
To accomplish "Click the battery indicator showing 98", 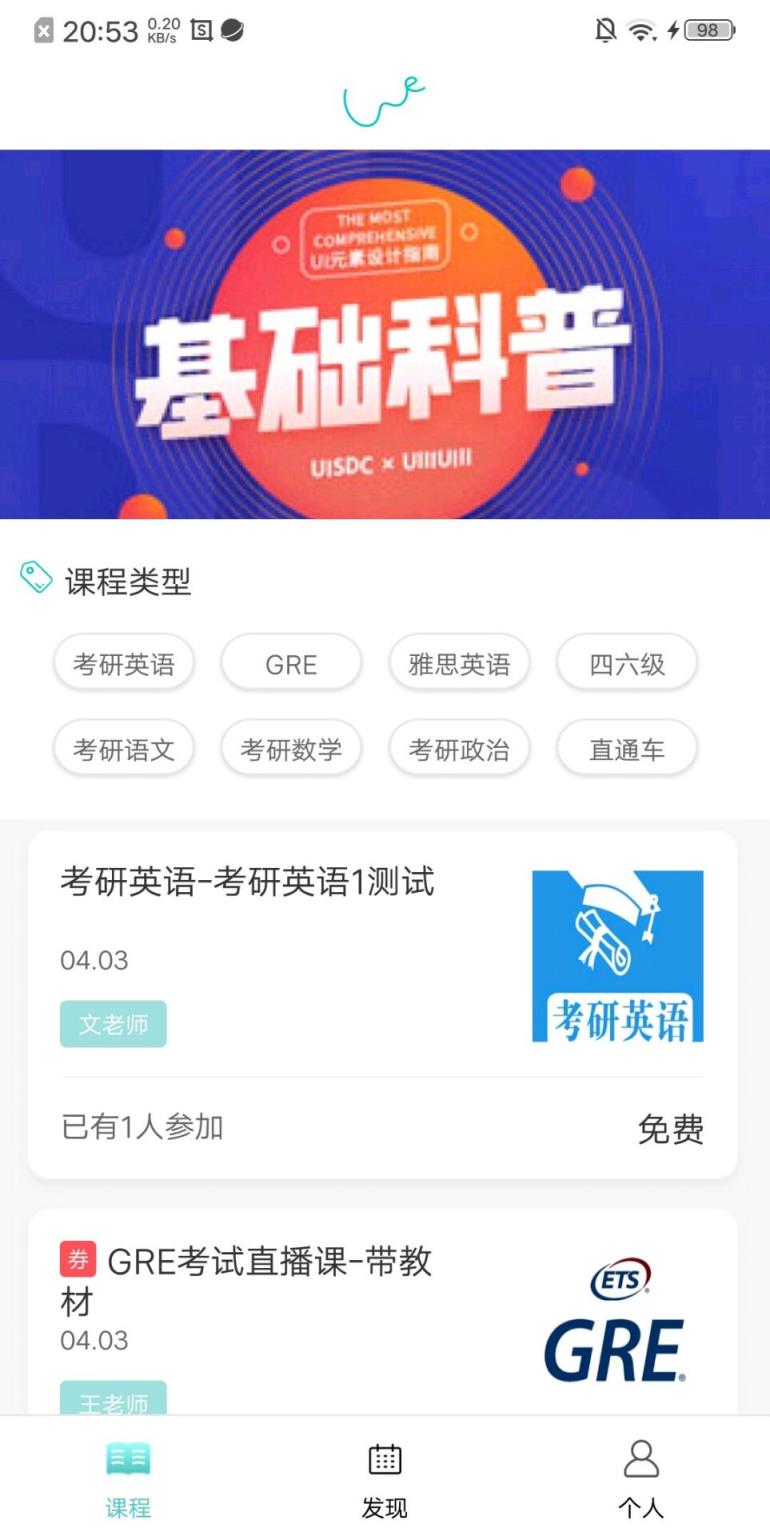I will click(x=706, y=30).
